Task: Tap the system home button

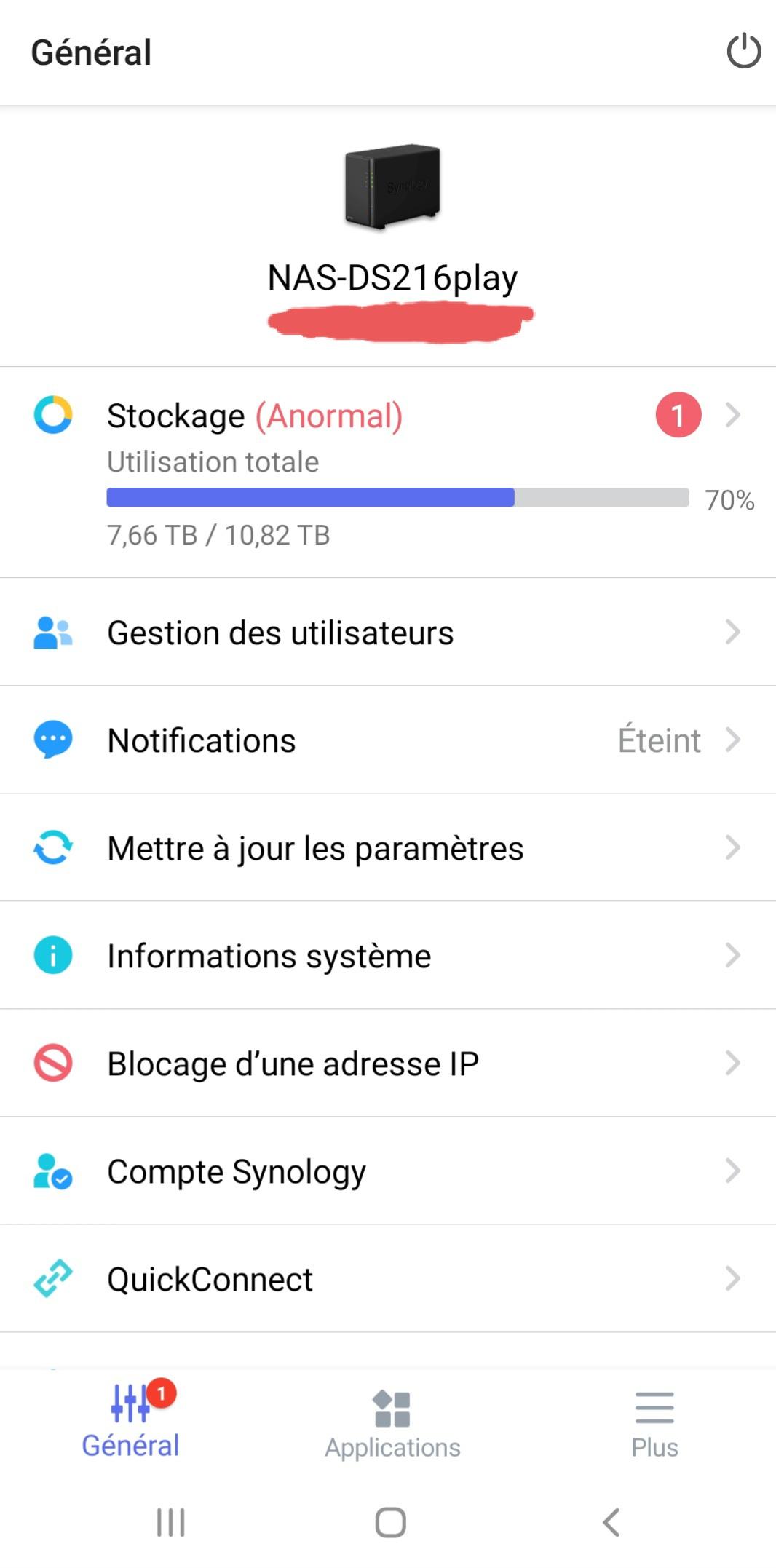Action: pyautogui.click(x=390, y=1522)
